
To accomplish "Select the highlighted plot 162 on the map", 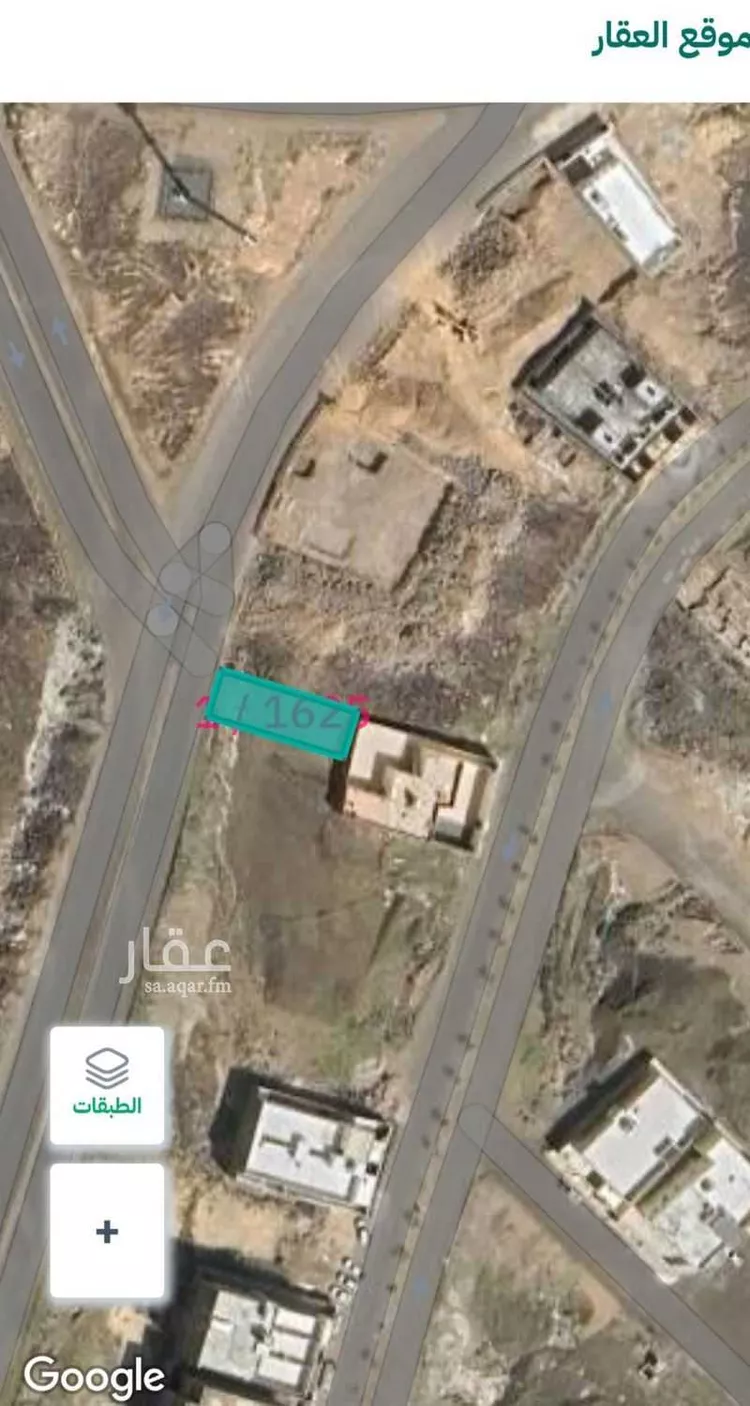I will coord(284,715).
